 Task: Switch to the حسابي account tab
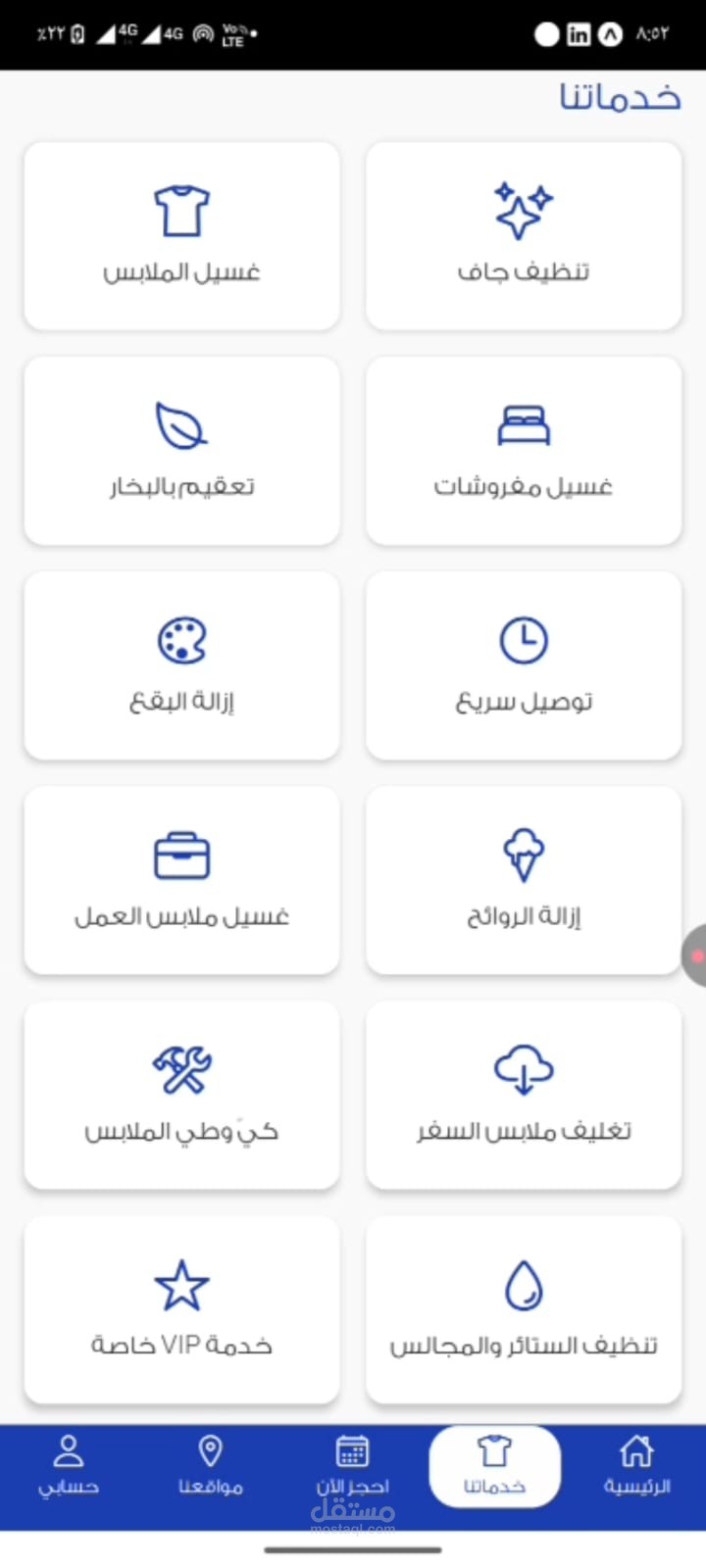(x=69, y=1466)
